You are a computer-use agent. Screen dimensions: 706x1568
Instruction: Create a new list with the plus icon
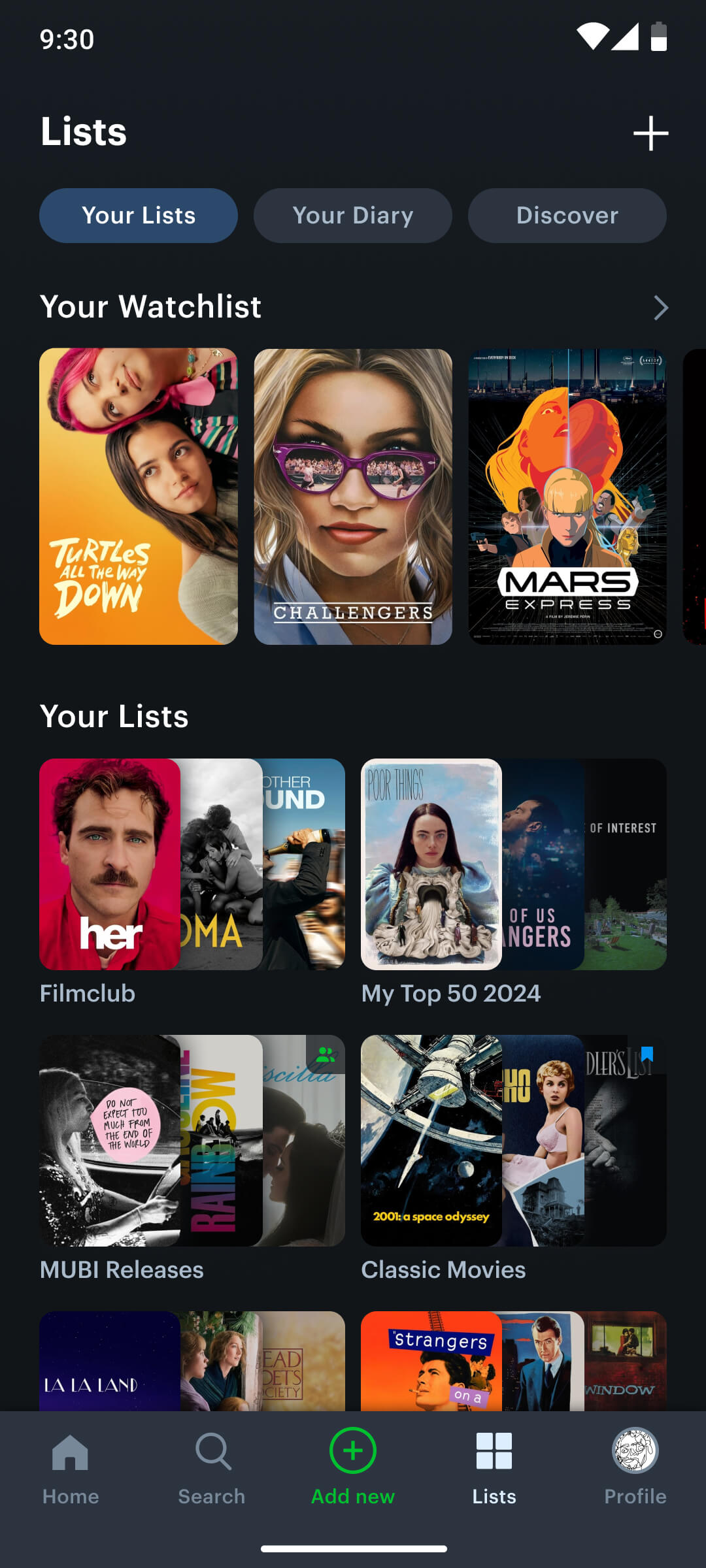pyautogui.click(x=650, y=133)
